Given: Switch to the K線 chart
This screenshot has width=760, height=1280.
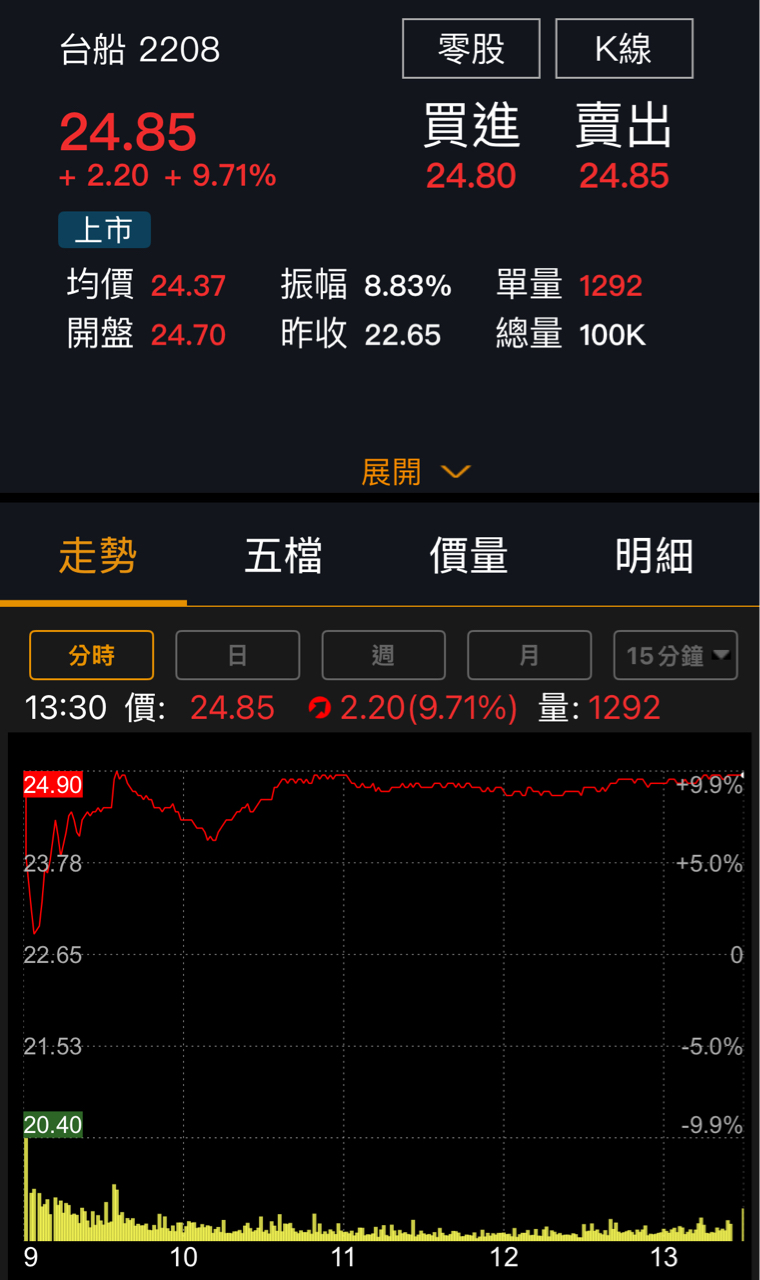Looking at the screenshot, I should point(624,49).
